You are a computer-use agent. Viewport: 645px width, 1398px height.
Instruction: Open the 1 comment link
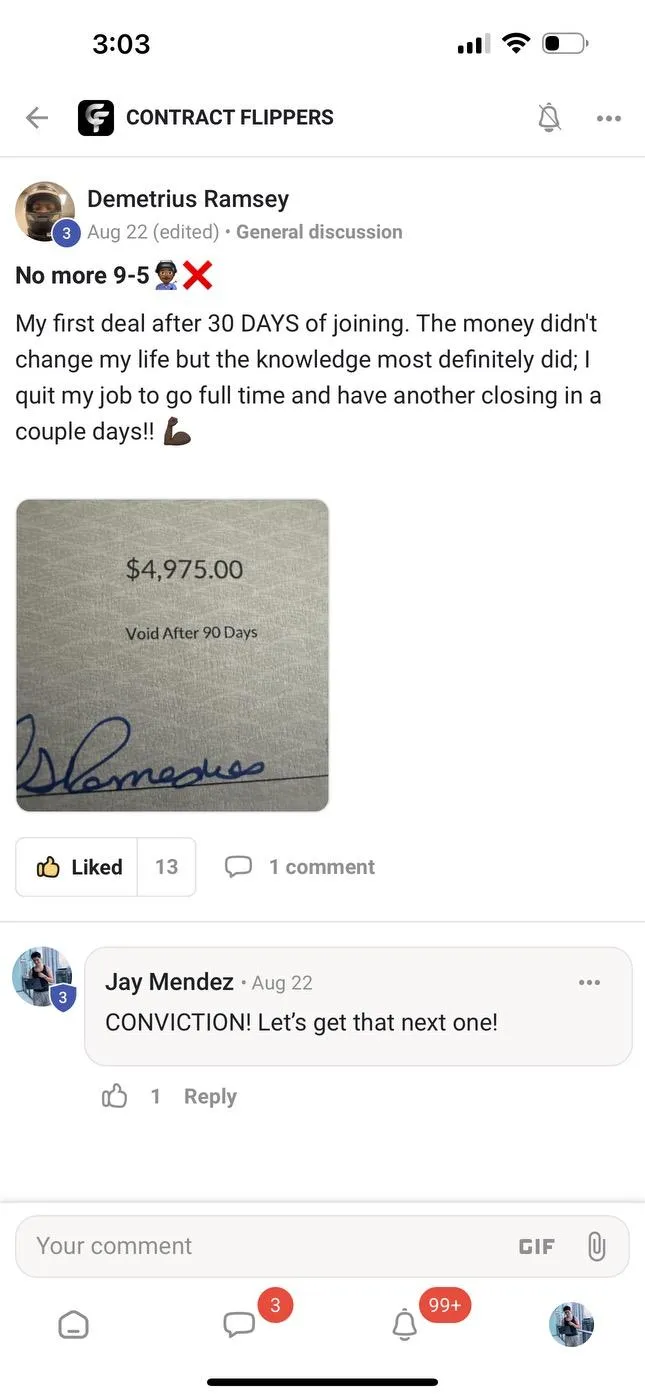pyautogui.click(x=300, y=867)
